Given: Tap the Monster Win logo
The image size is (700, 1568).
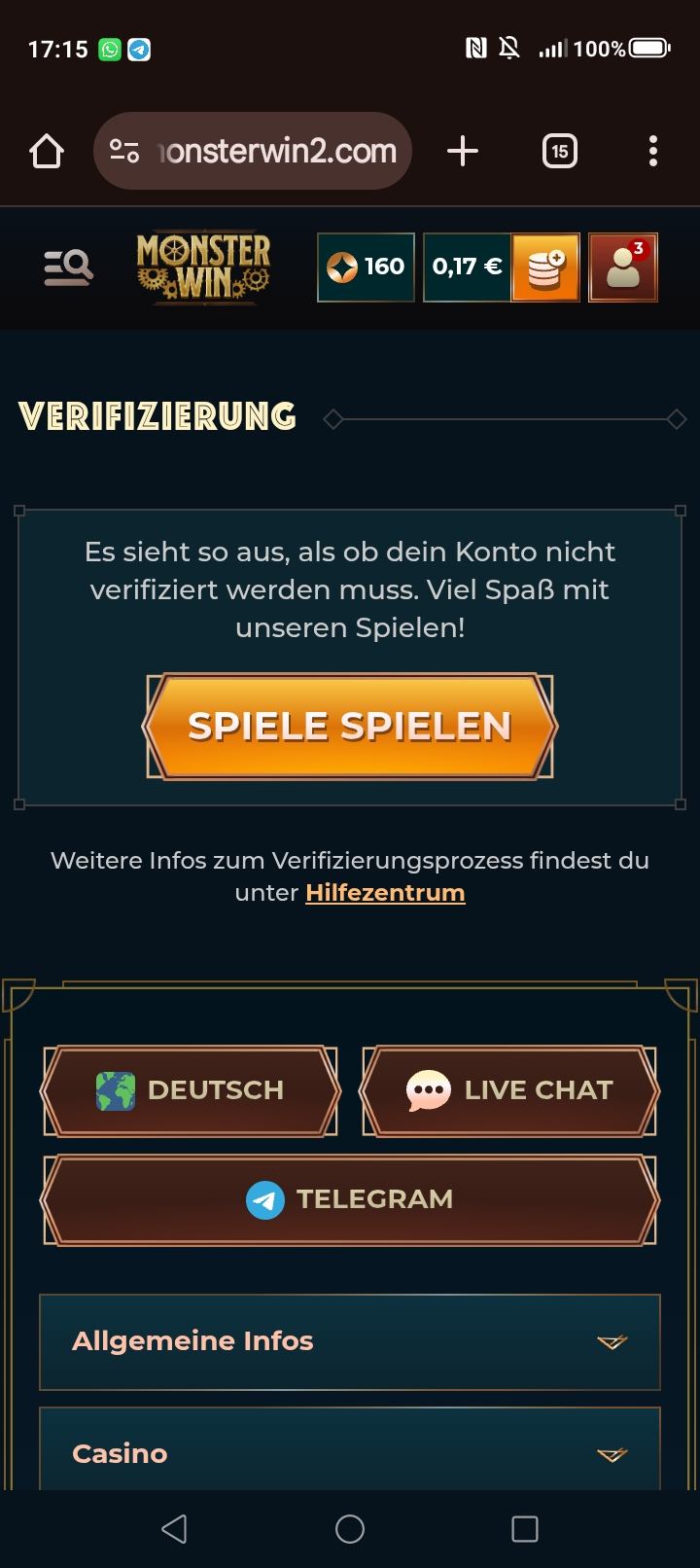Looking at the screenshot, I should 203,267.
